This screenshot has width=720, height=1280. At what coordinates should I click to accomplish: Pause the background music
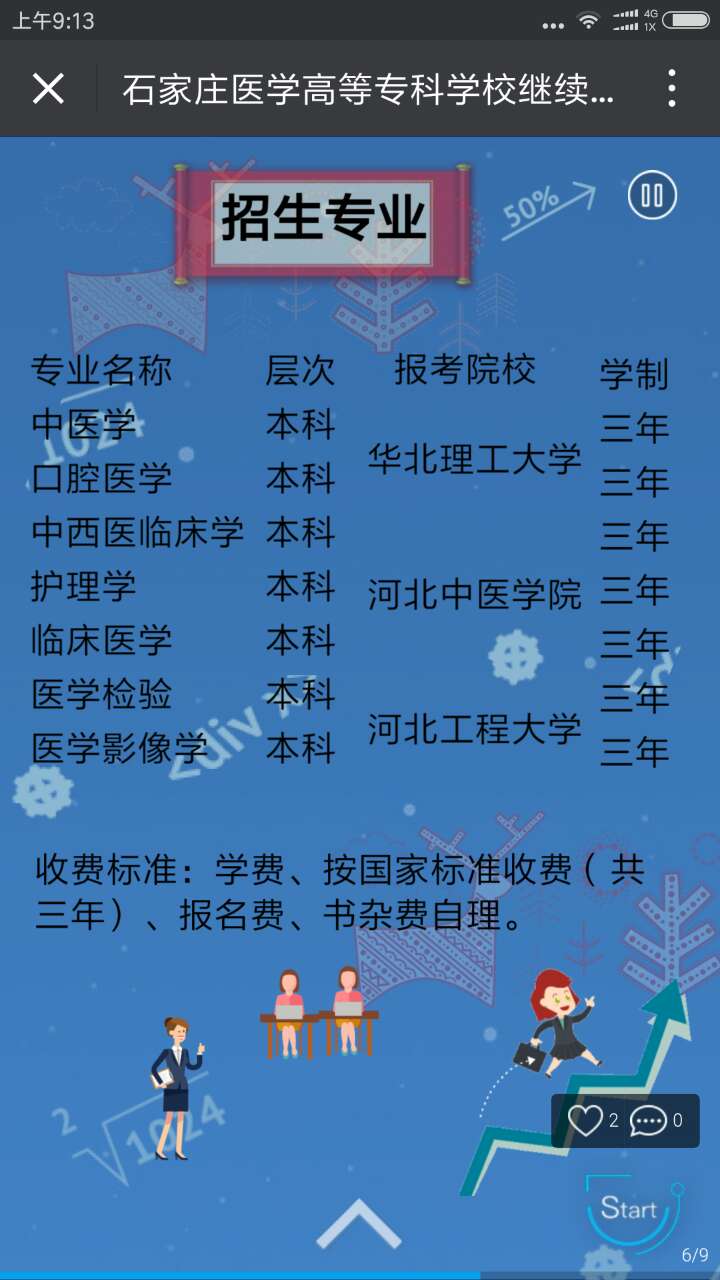[x=652, y=195]
